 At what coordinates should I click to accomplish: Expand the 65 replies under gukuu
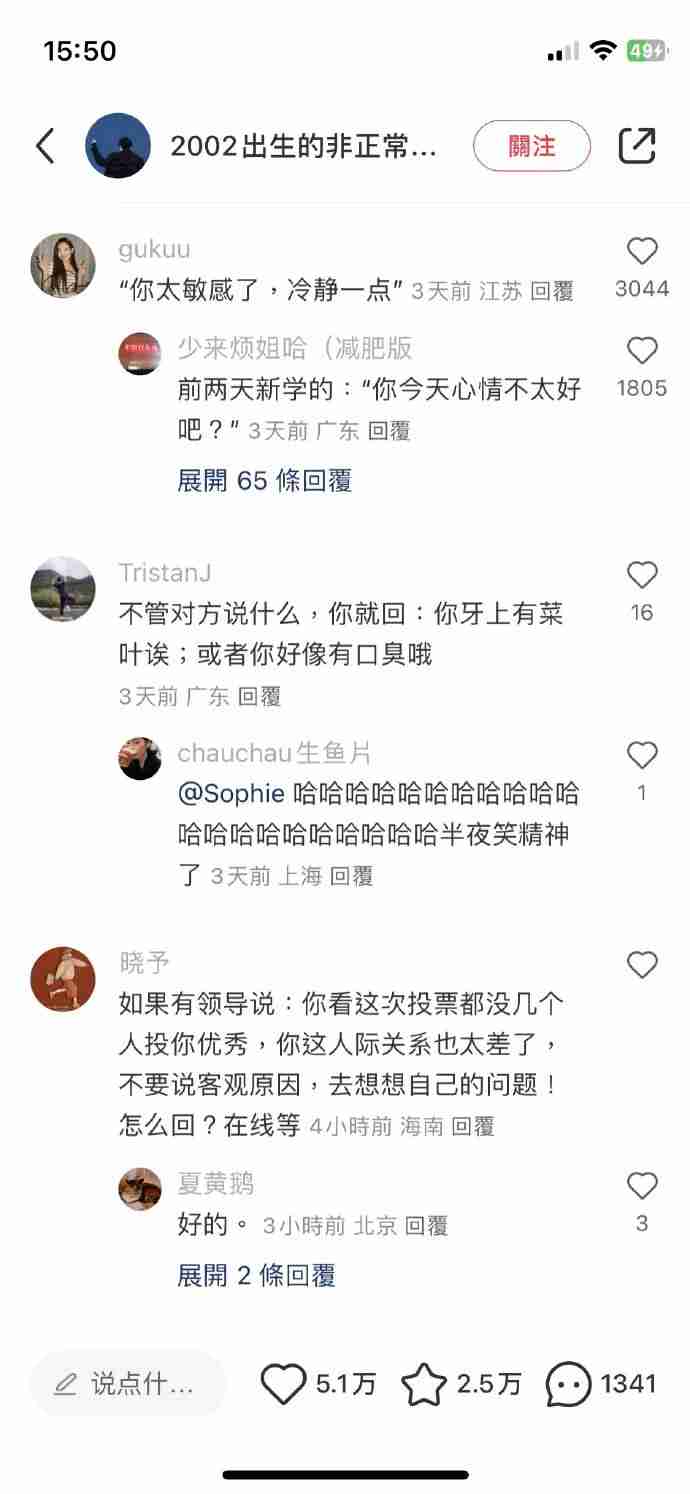(x=265, y=481)
